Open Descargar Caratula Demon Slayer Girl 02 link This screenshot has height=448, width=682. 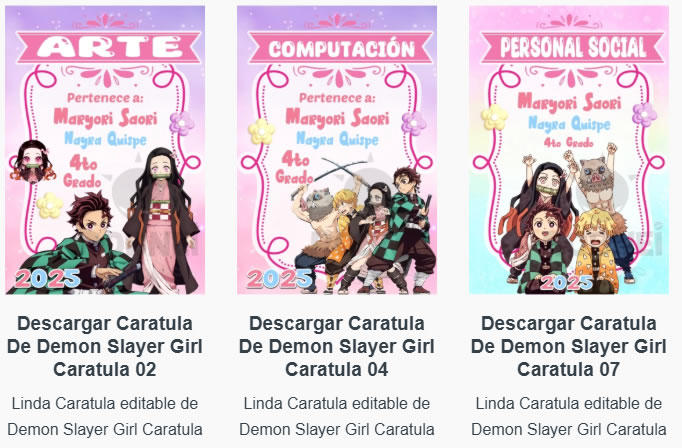105,347
